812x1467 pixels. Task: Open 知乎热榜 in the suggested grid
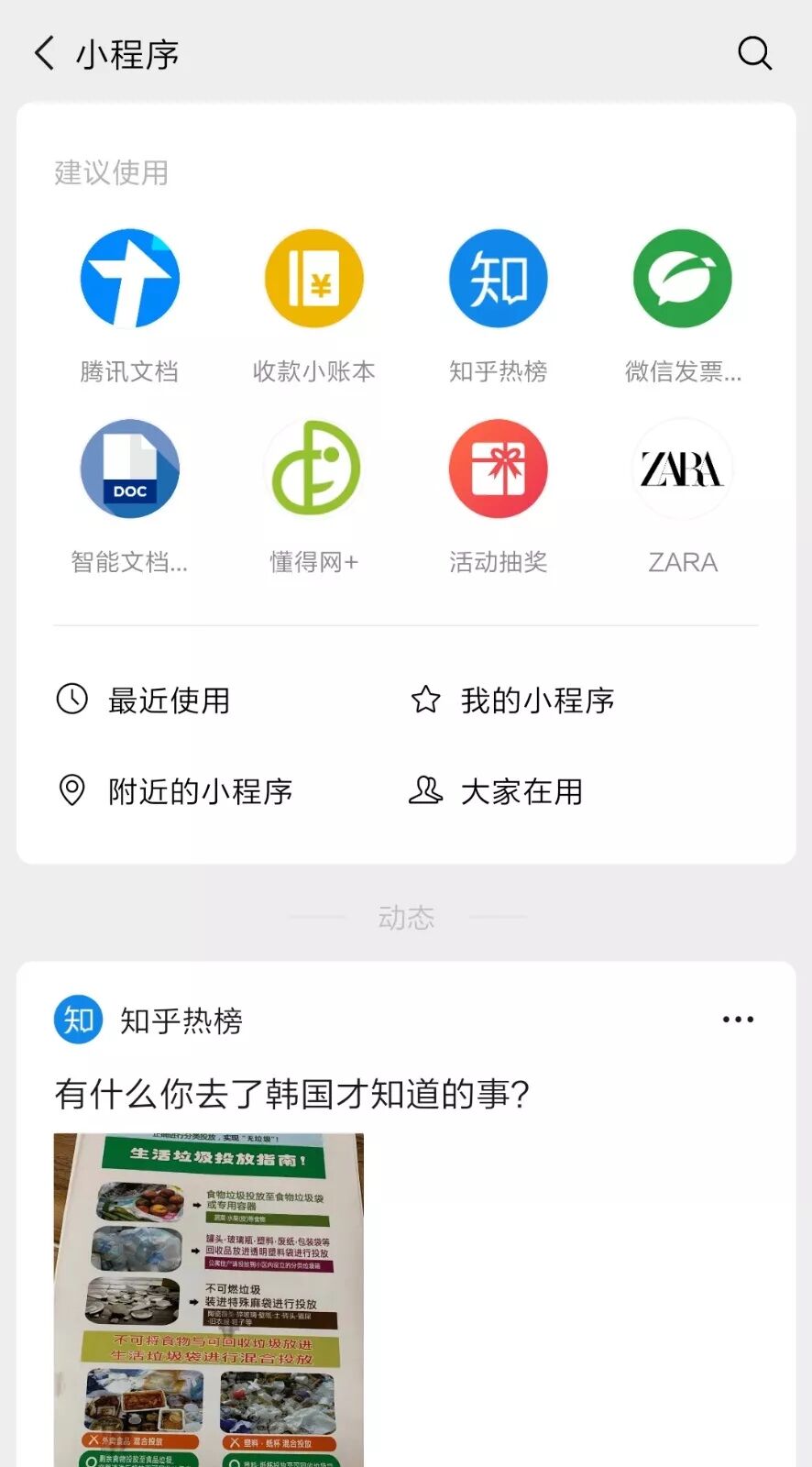click(498, 279)
